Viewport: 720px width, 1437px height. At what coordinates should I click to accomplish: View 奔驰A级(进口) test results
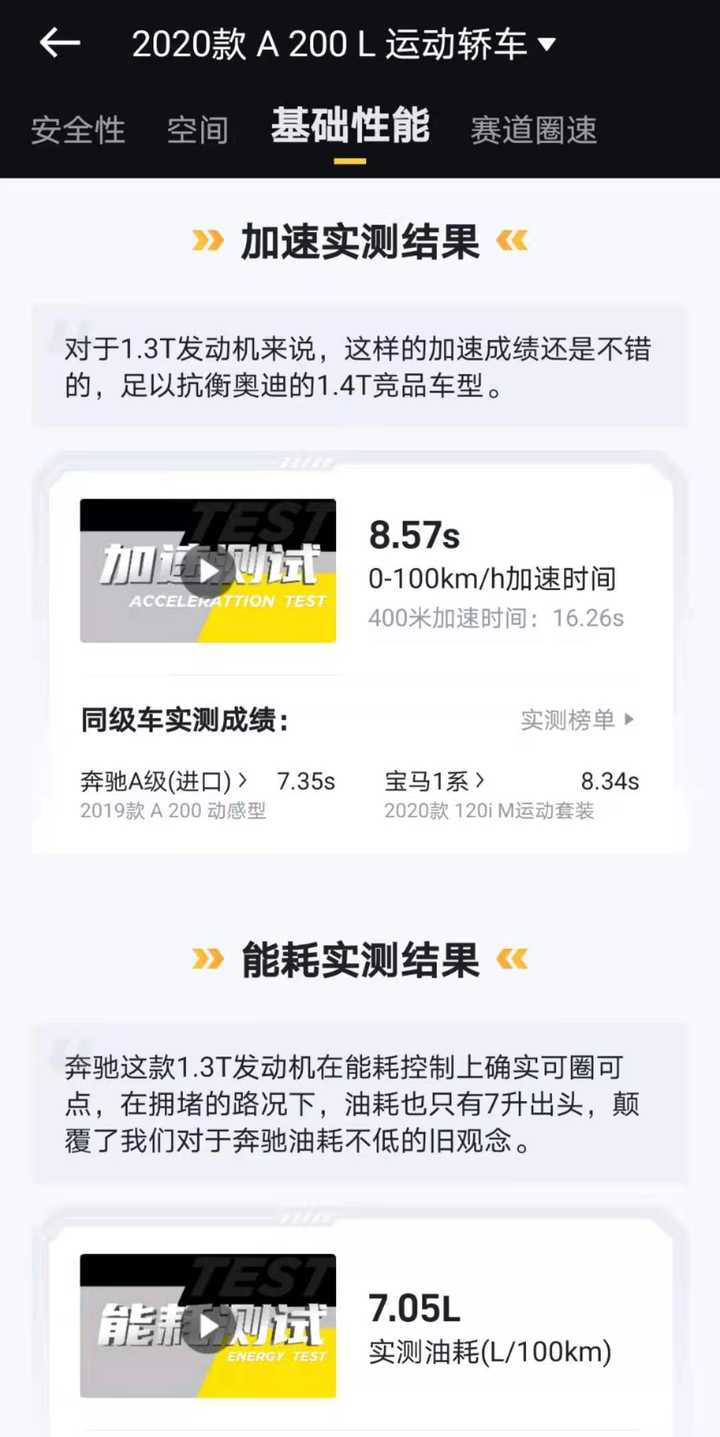[150, 782]
